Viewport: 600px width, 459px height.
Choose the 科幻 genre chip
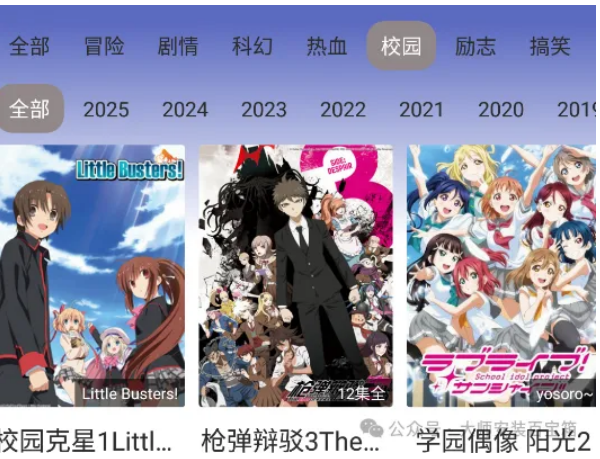[x=252, y=46]
